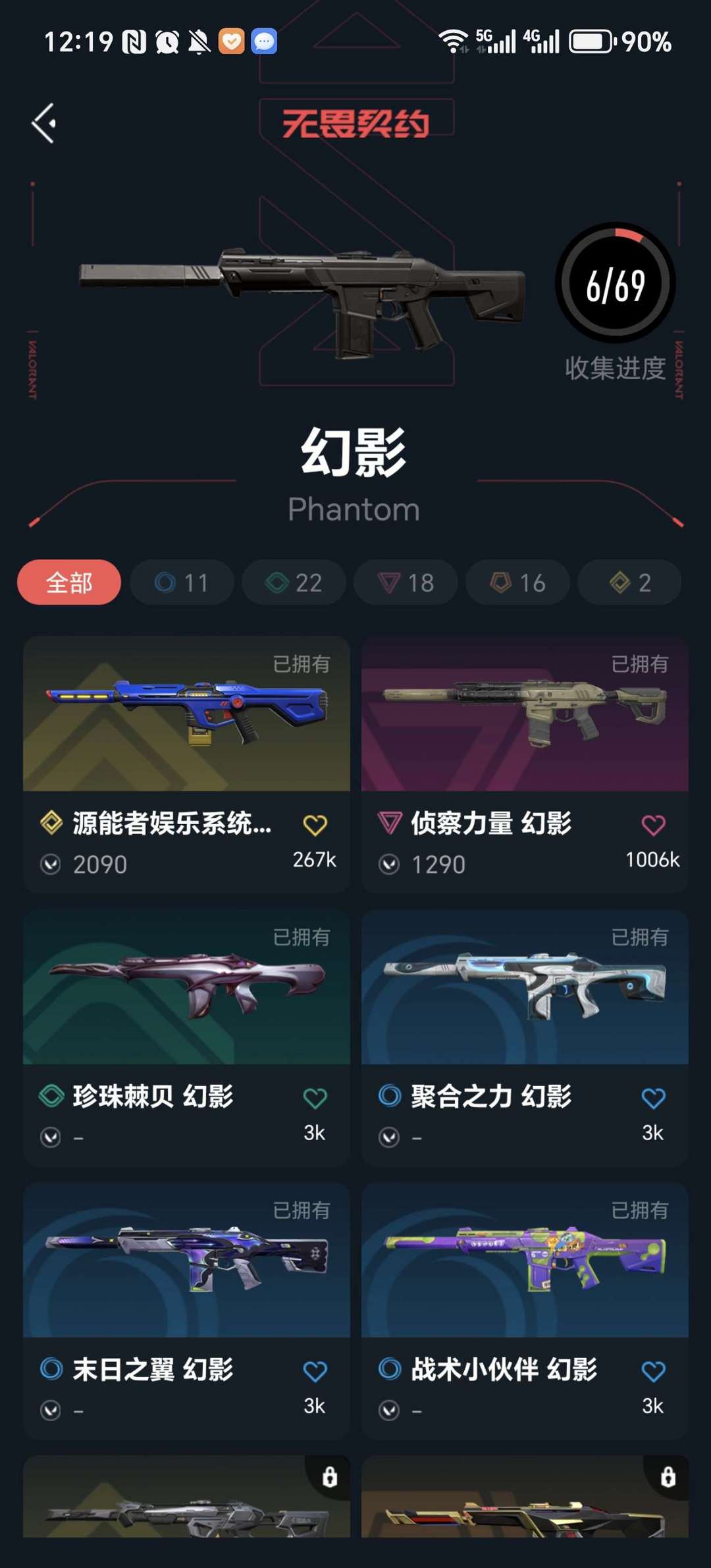Open the 战术小伙伴 幻影 skin card
Screen dimensions: 711x1568
[x=525, y=1311]
